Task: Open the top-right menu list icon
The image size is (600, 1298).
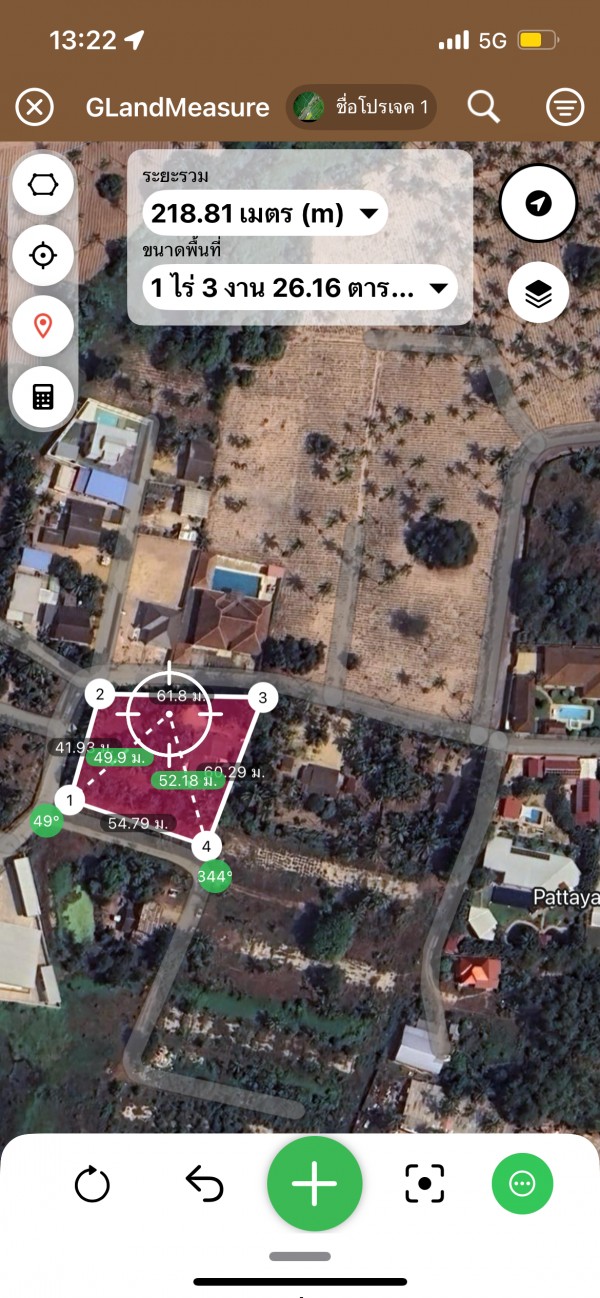Action: click(x=565, y=106)
